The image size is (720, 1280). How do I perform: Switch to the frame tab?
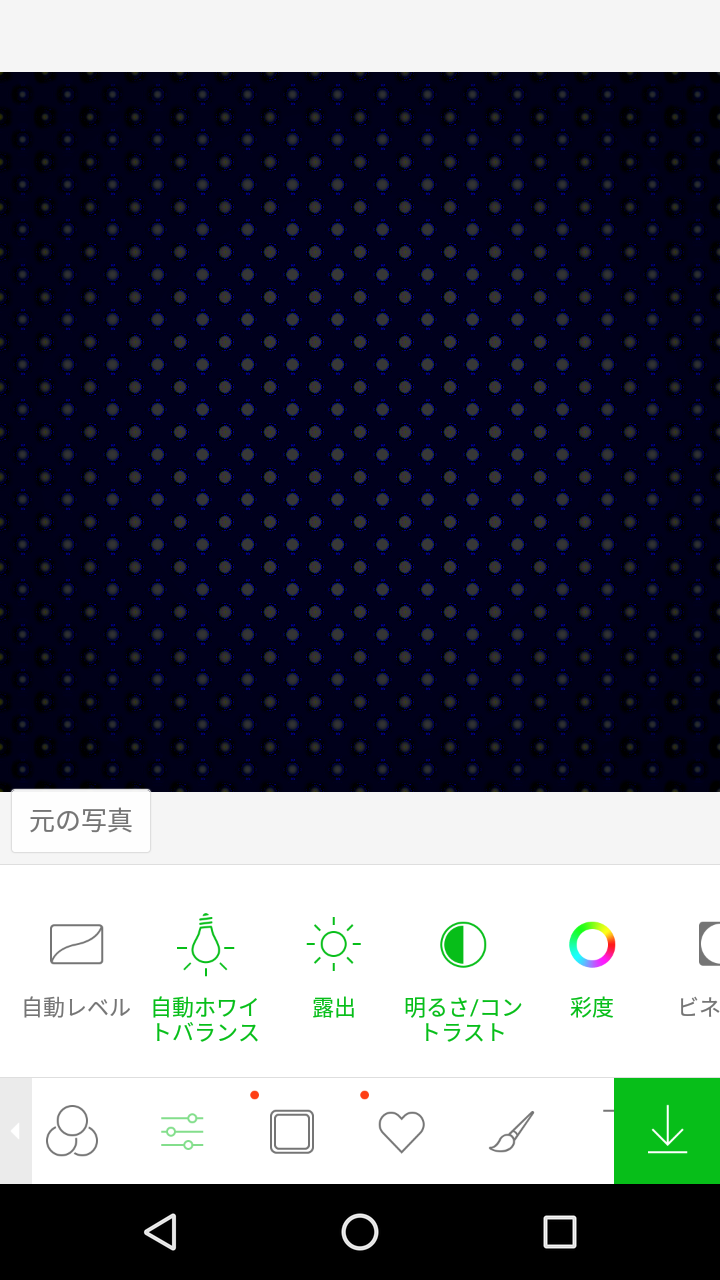[x=292, y=1131]
